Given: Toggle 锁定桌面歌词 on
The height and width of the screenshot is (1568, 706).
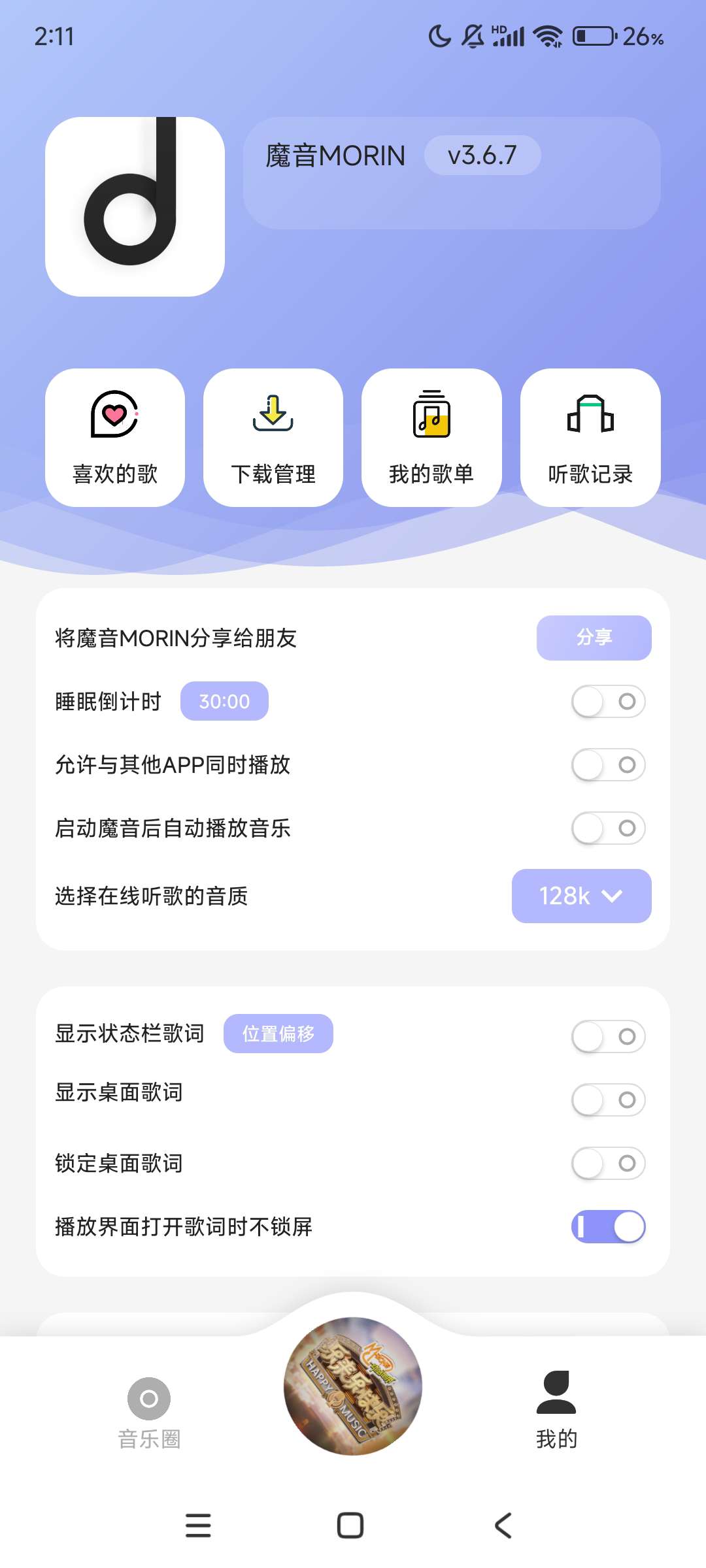Looking at the screenshot, I should (x=608, y=1163).
